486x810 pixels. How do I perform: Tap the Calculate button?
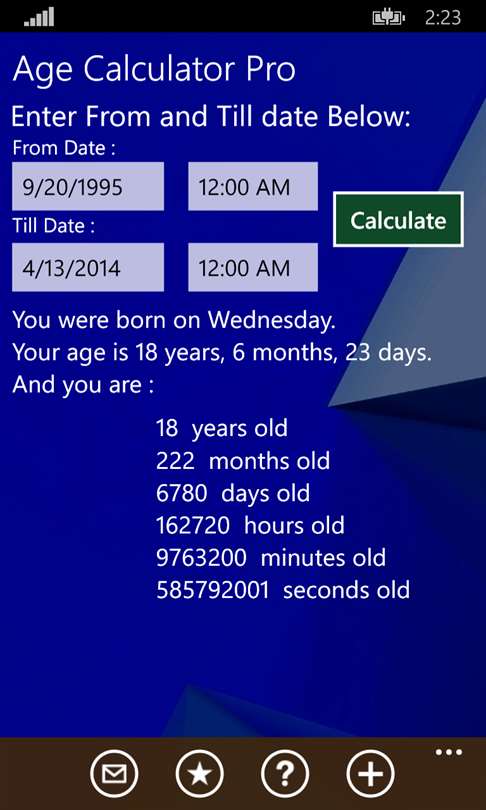point(398,220)
